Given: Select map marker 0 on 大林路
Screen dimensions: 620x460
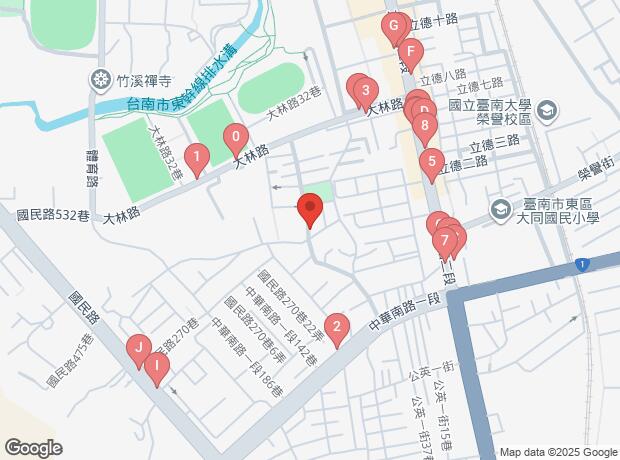Looking at the screenshot, I should click(236, 138).
